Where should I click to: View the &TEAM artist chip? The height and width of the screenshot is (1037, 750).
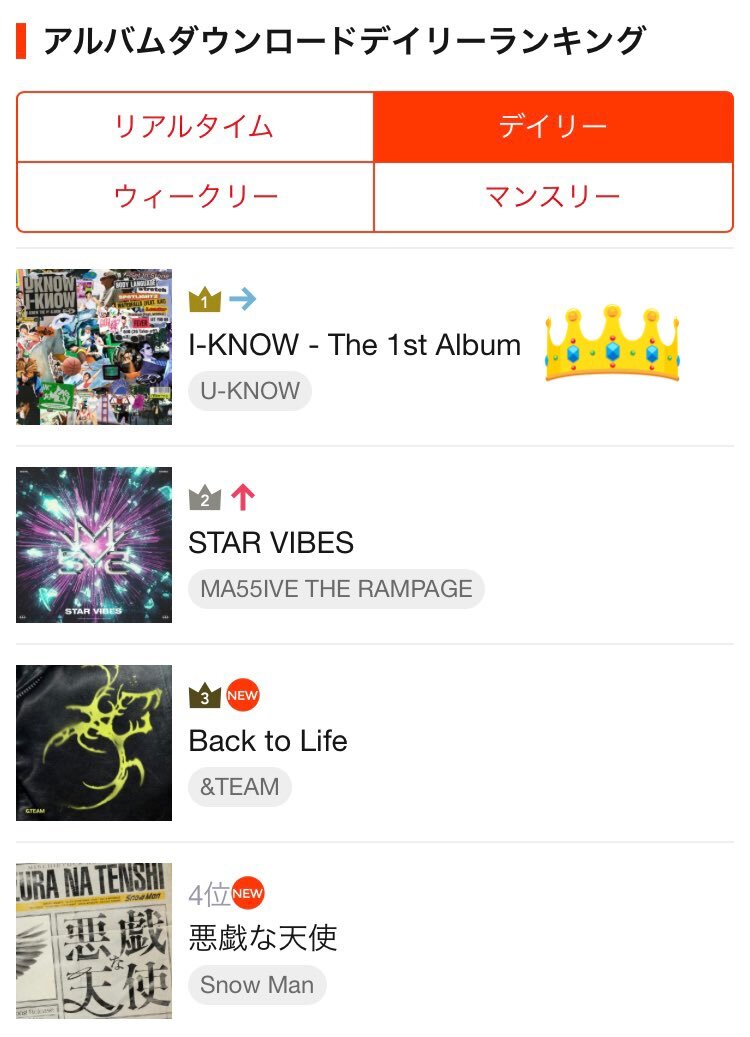pos(240,787)
